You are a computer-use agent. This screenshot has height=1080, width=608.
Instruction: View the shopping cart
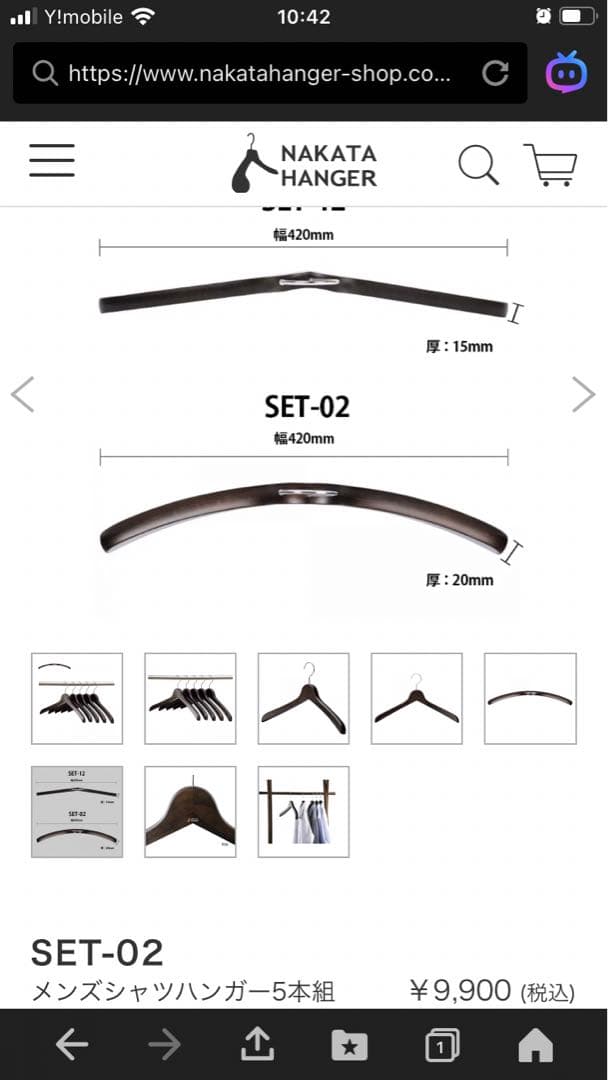(550, 164)
